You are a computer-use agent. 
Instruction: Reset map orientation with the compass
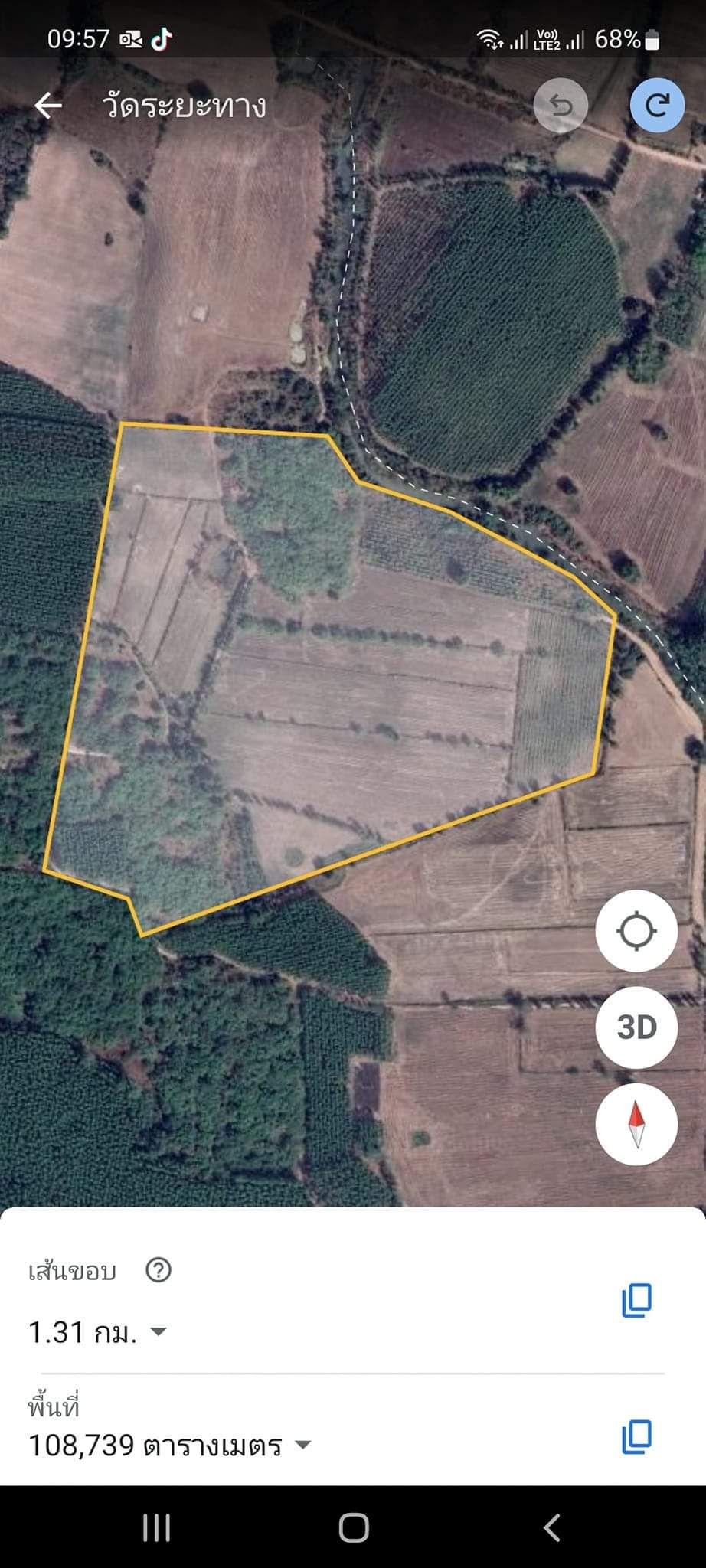click(636, 1124)
